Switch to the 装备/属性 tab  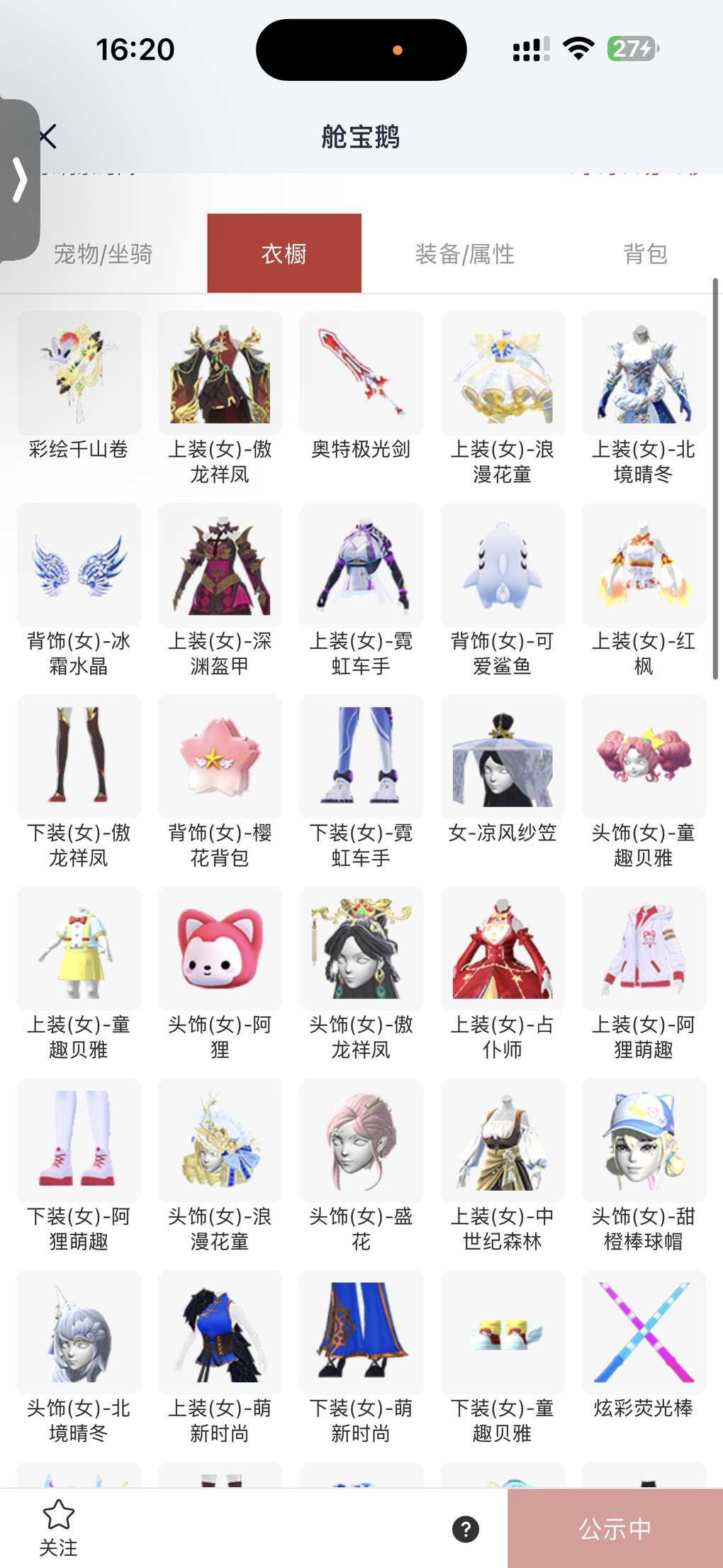(465, 254)
